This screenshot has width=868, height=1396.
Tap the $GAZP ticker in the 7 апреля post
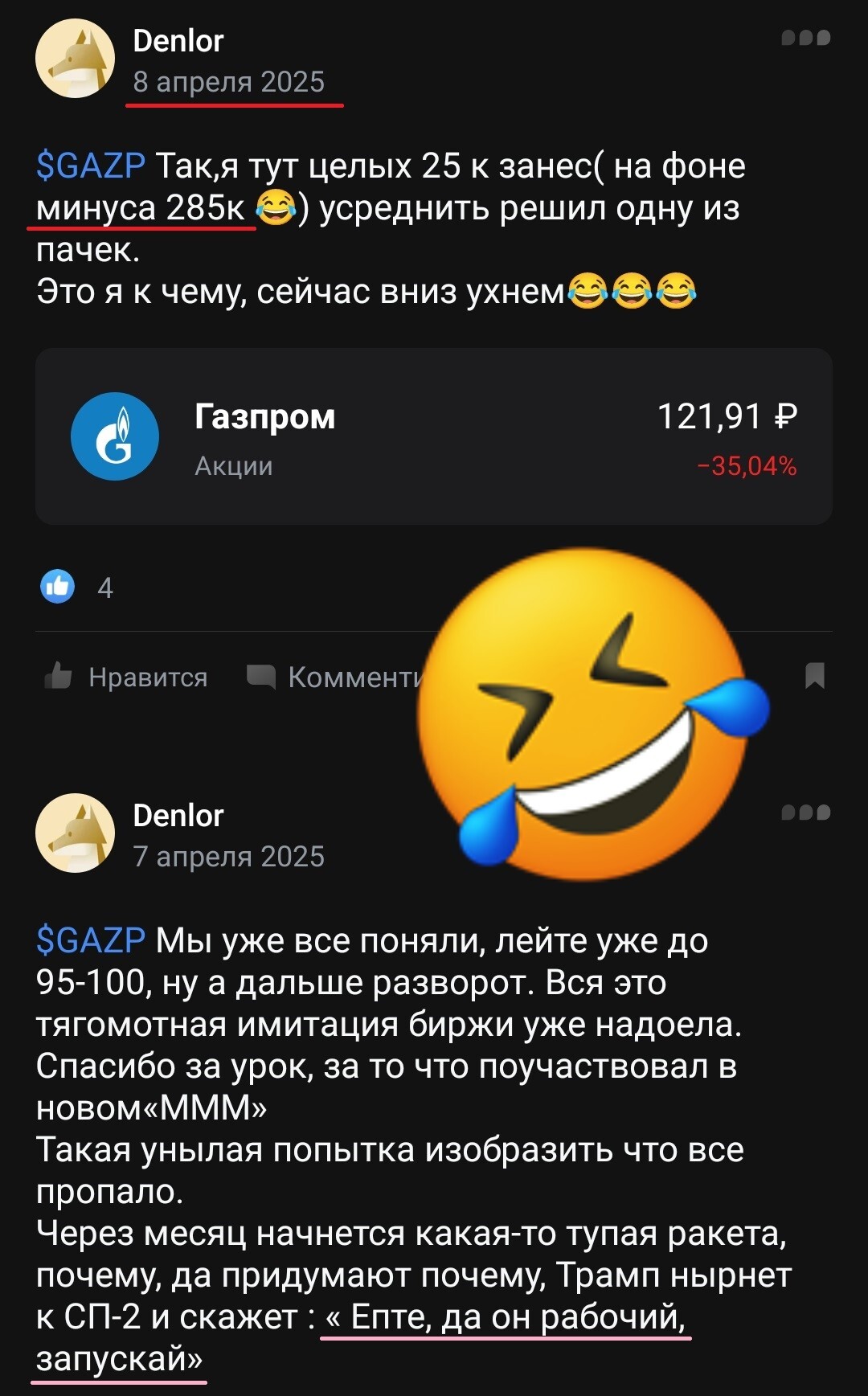(x=91, y=940)
